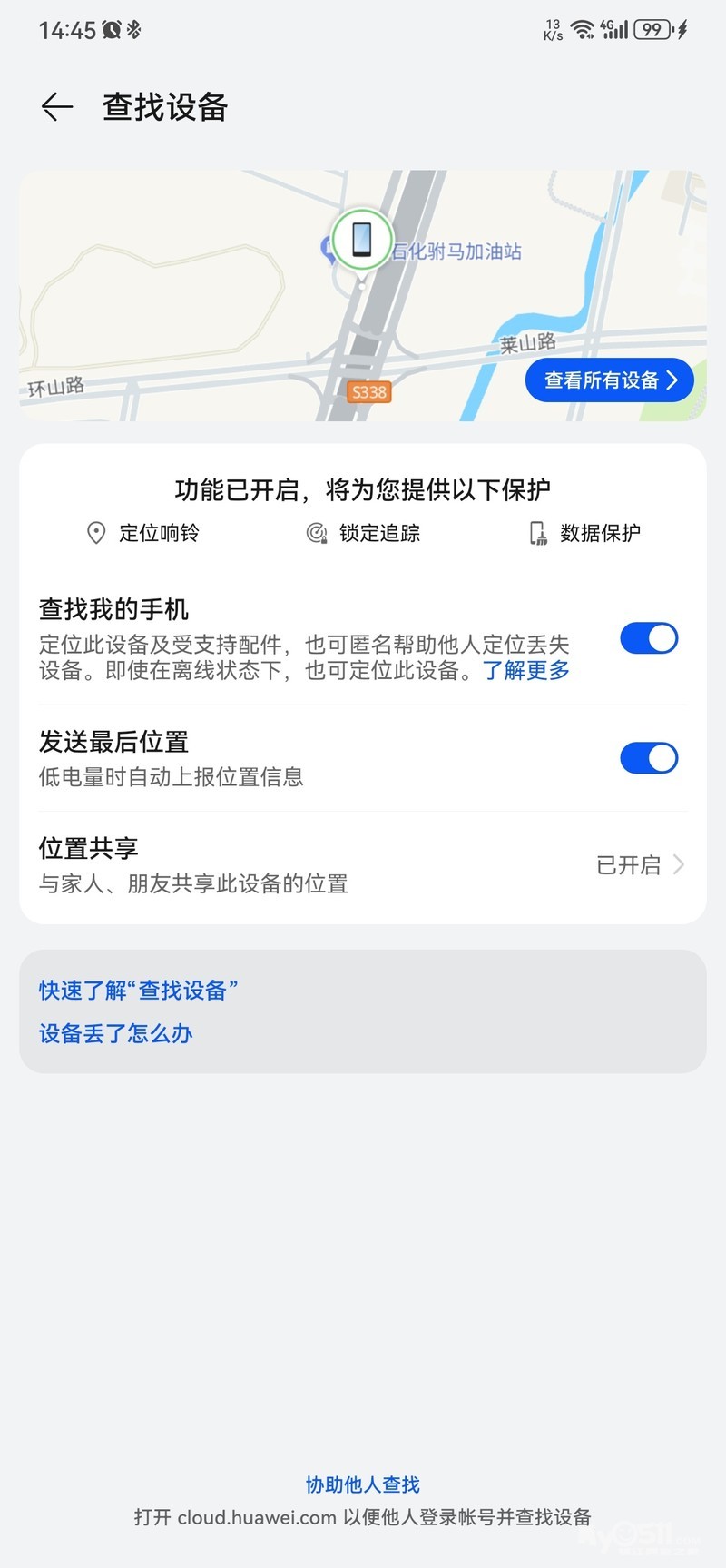Disable the 发送最后位置 switch
The height and width of the screenshot is (1568, 726).
click(x=648, y=757)
